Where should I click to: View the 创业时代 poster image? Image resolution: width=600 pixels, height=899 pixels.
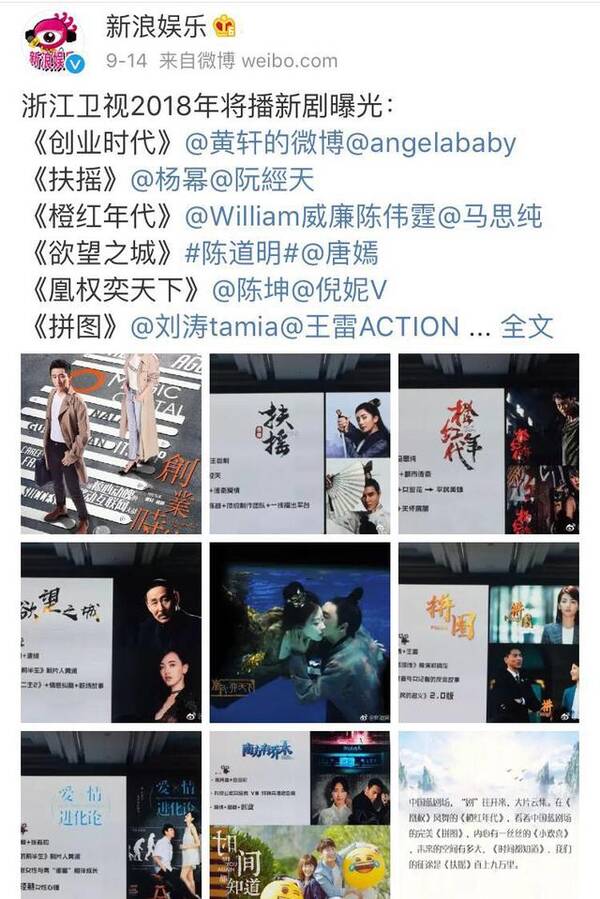111,442
